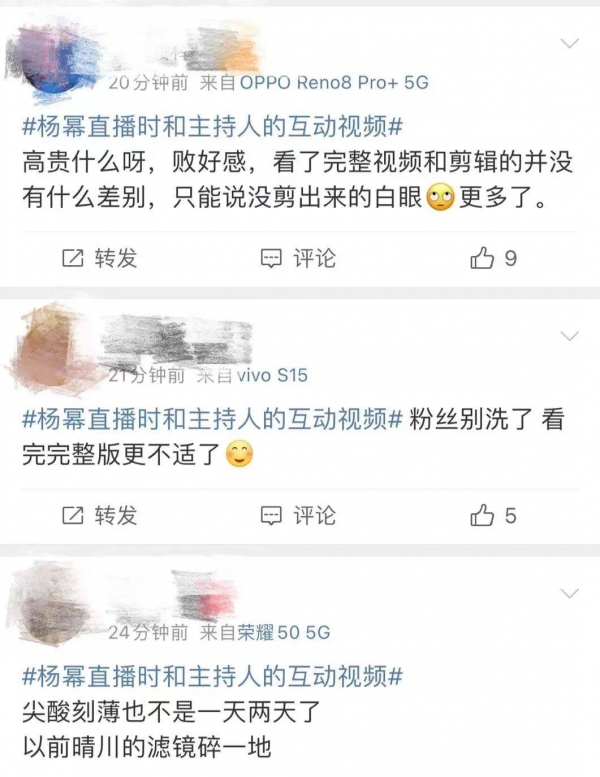Open the hashtag above 尖酸刻薄 post text

coord(212,673)
